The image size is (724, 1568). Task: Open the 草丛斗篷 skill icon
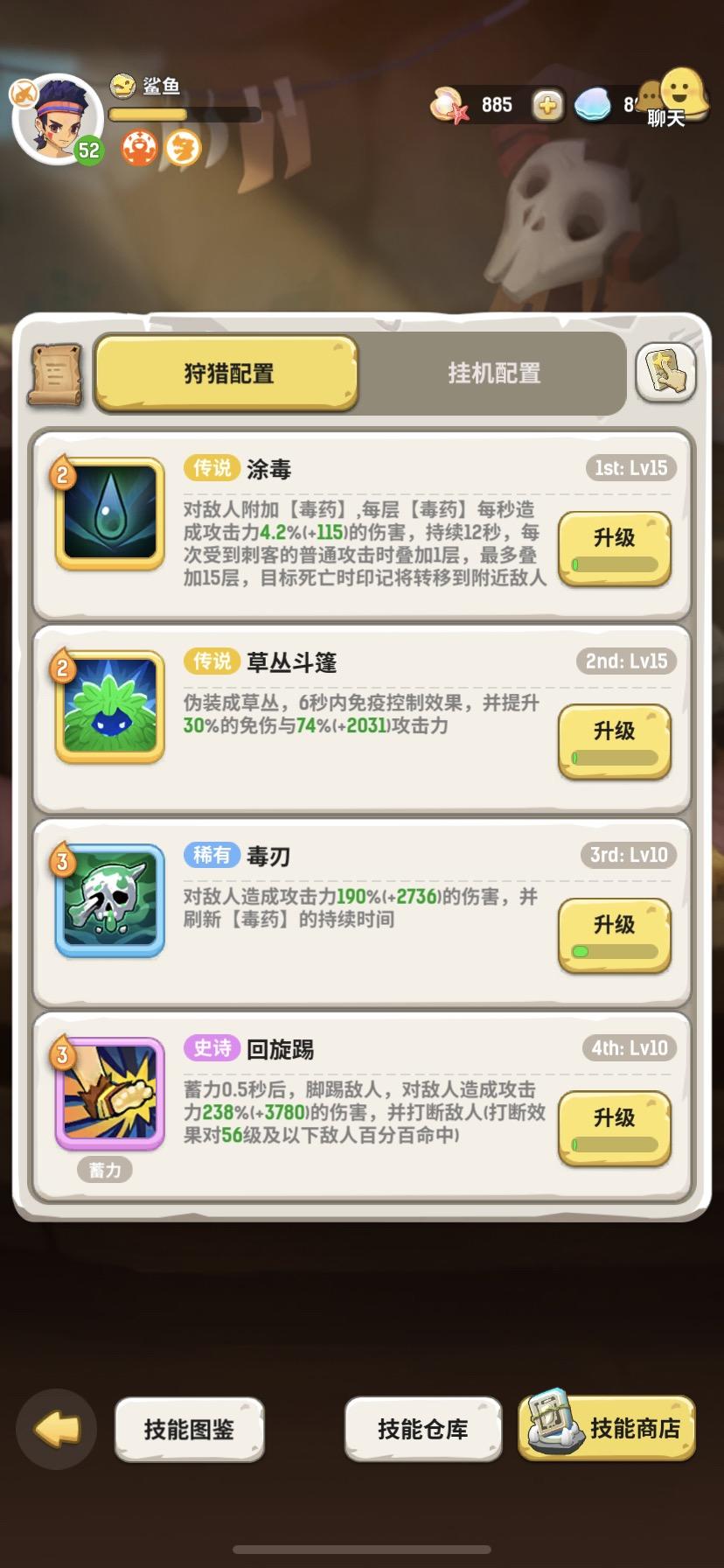tap(110, 707)
